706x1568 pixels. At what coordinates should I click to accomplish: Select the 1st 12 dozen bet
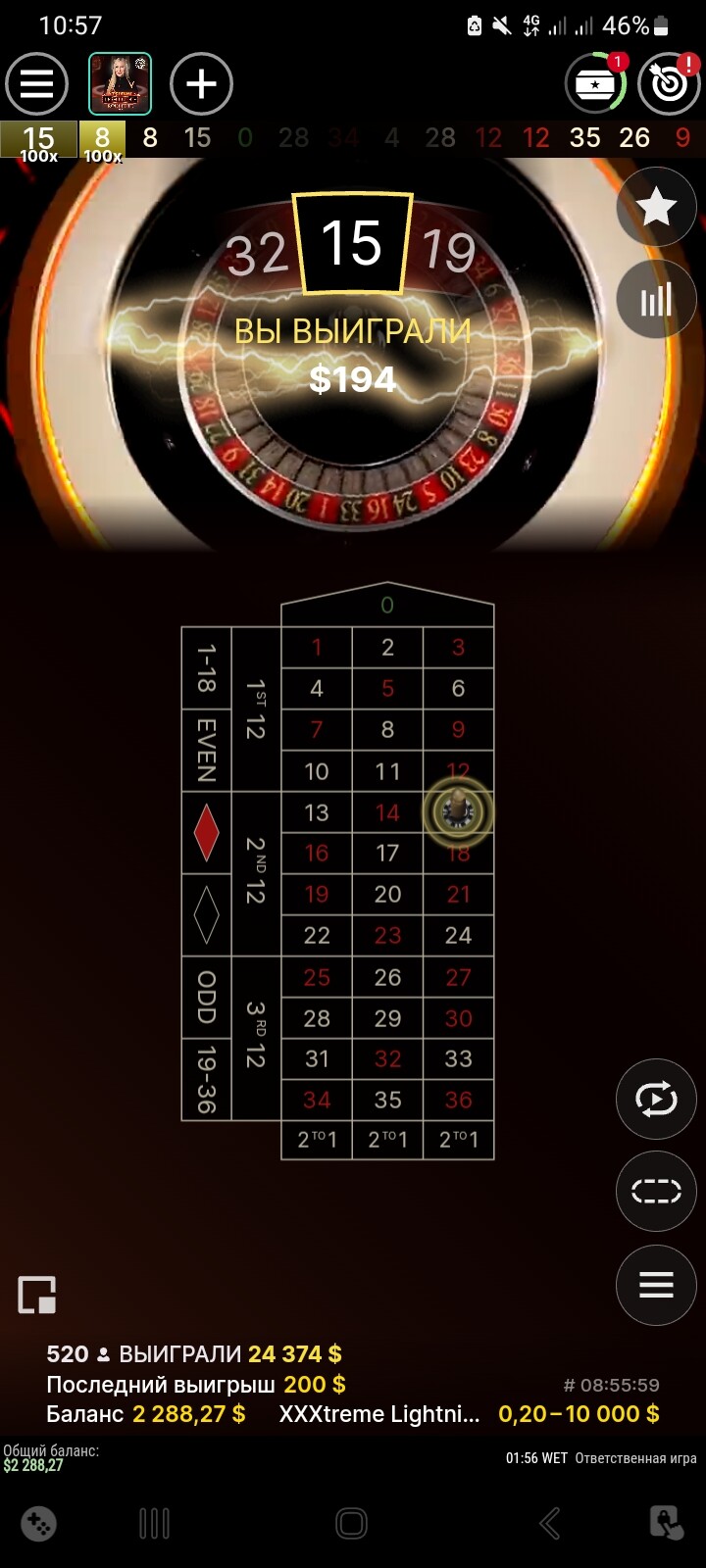pyautogui.click(x=256, y=710)
